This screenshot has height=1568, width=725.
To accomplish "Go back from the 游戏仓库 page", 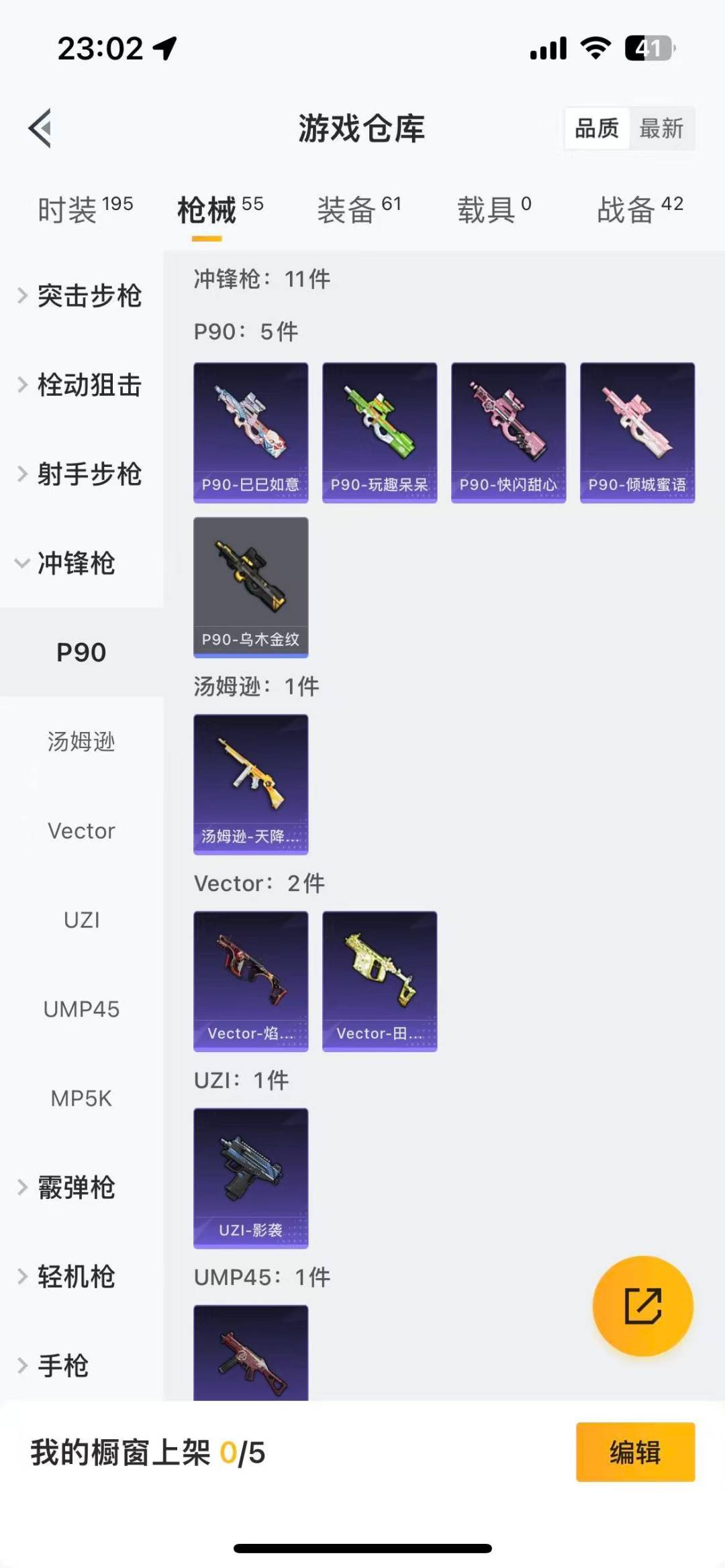I will click(x=42, y=127).
